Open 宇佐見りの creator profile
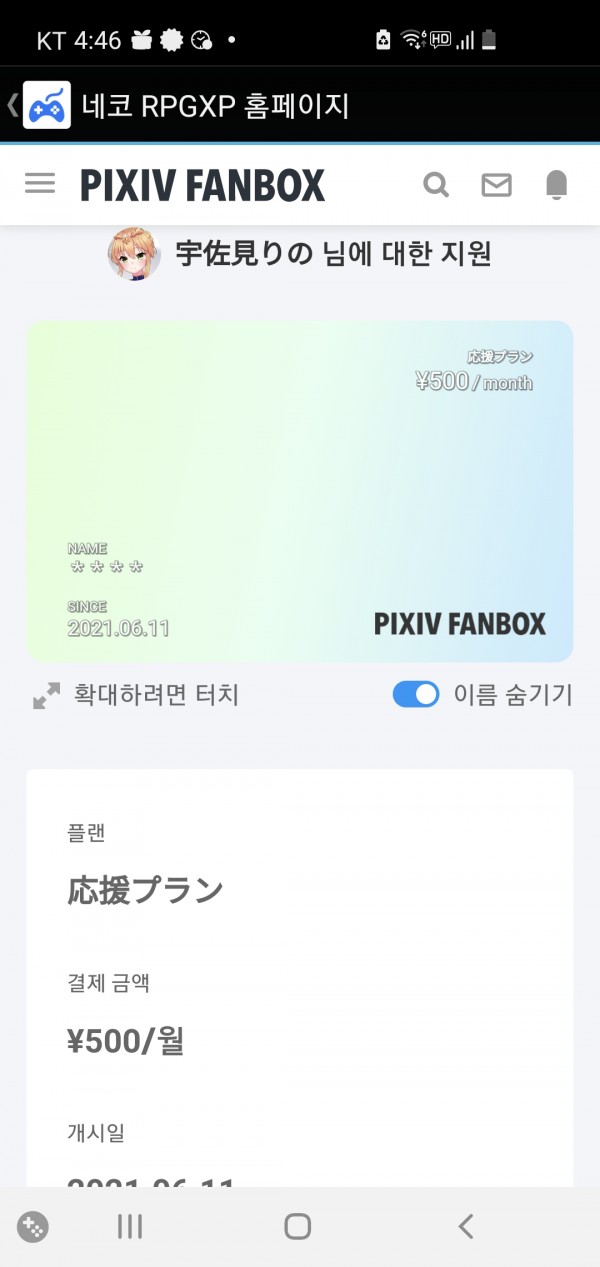The width and height of the screenshot is (600, 1267). tap(134, 254)
